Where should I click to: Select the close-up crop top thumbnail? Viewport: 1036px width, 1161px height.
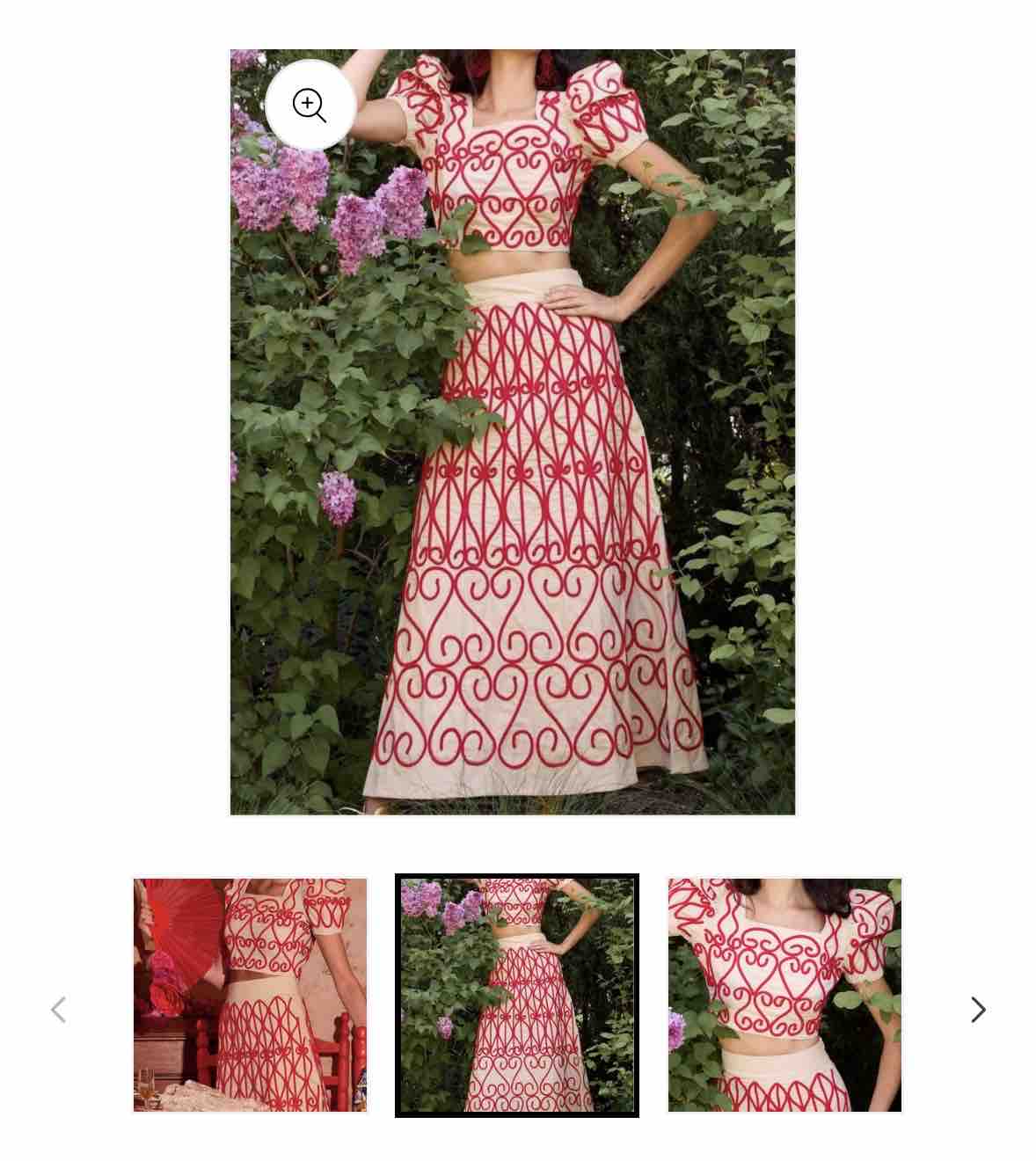(784, 995)
